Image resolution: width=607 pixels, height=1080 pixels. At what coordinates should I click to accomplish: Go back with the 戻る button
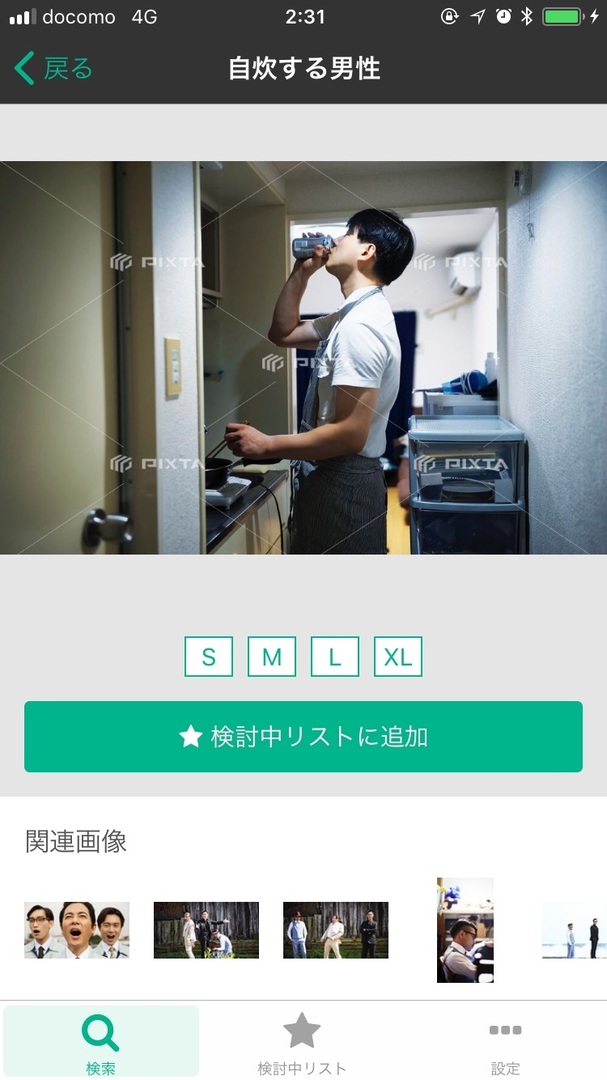[x=53, y=69]
